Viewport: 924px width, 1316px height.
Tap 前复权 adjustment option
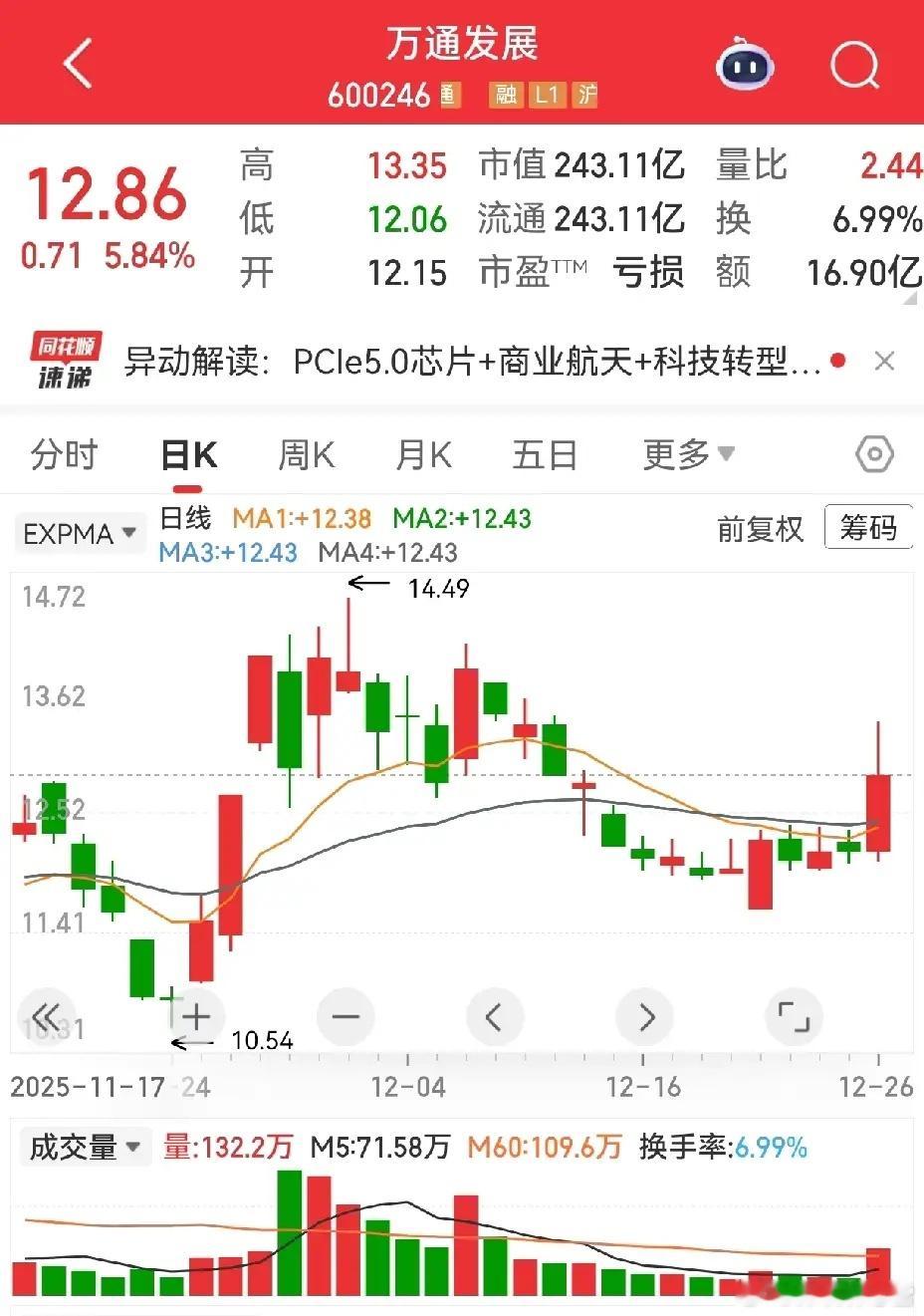pyautogui.click(x=760, y=529)
